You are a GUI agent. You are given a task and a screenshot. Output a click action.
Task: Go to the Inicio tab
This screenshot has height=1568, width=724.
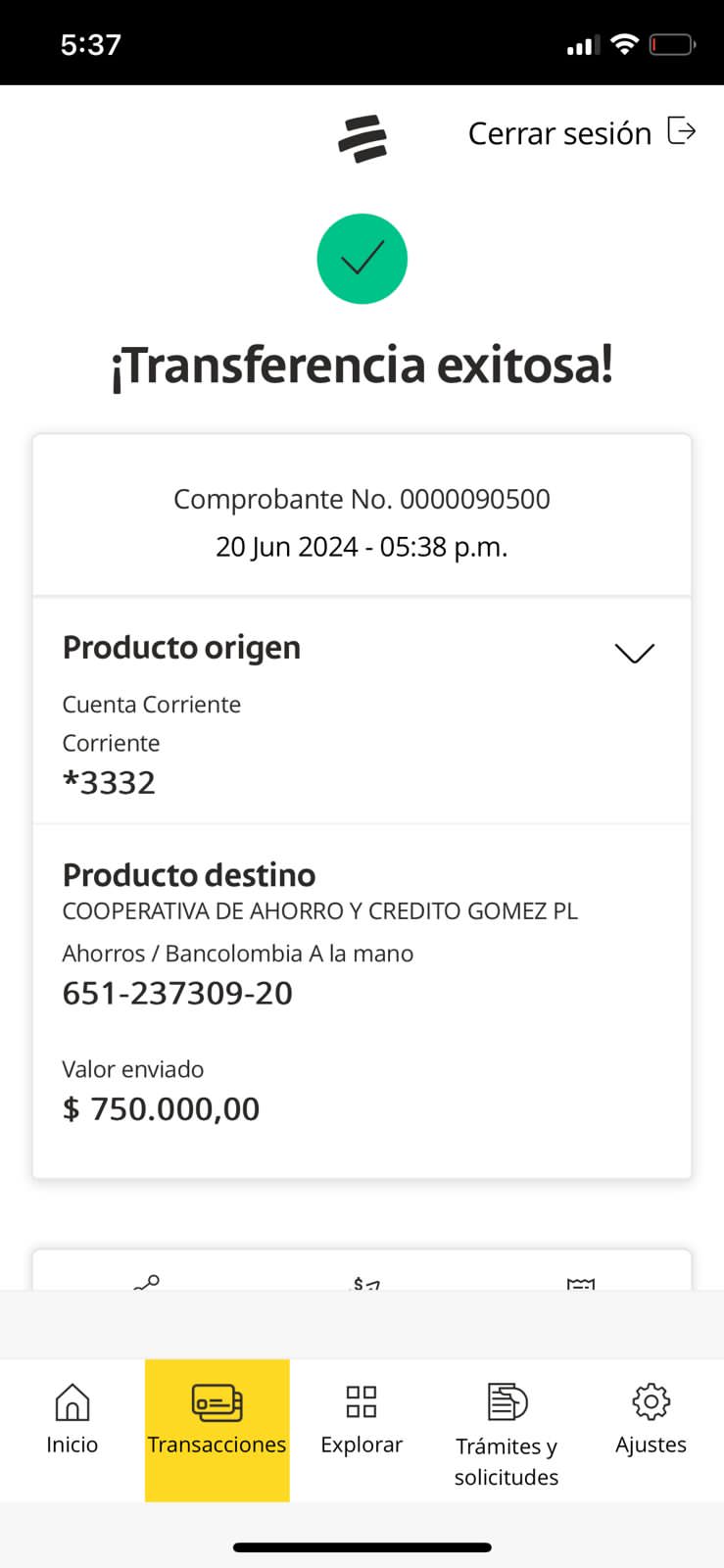click(72, 1418)
